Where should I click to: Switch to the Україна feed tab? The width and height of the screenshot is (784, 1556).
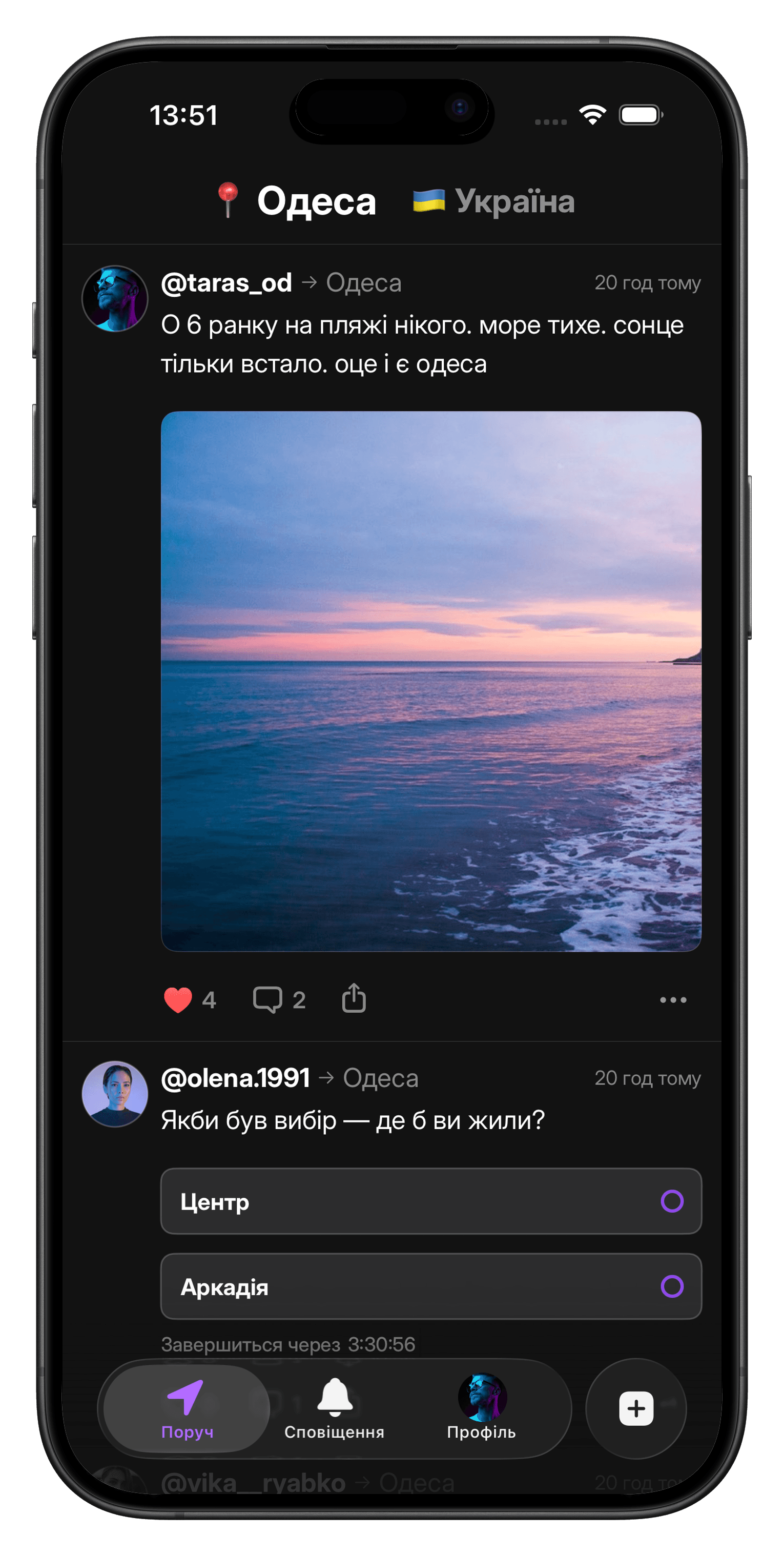pos(494,201)
